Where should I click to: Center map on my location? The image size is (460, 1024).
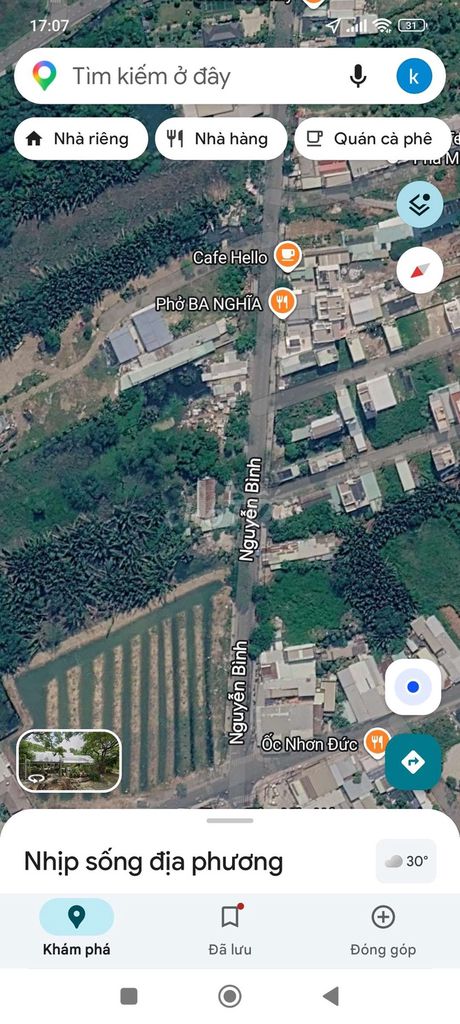point(413,687)
